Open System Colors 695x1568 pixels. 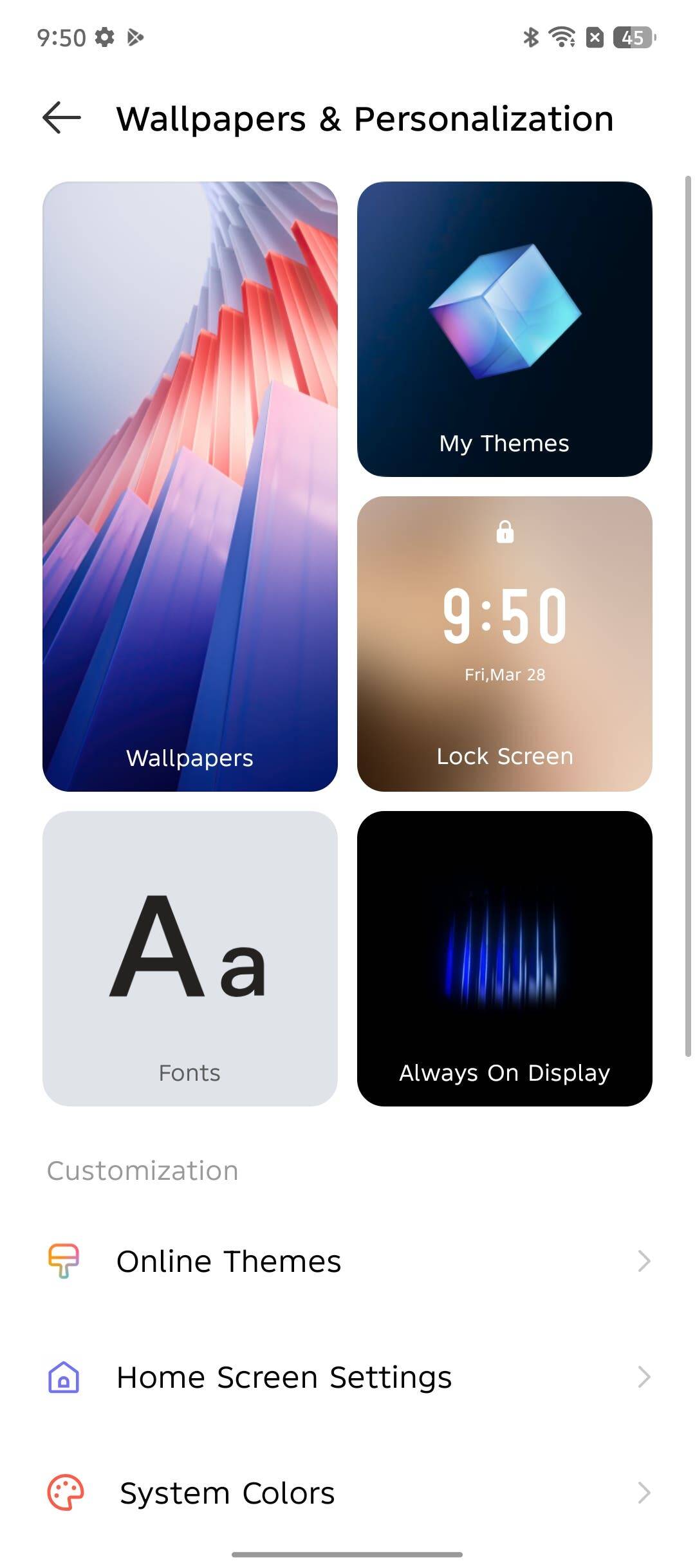point(347,1493)
